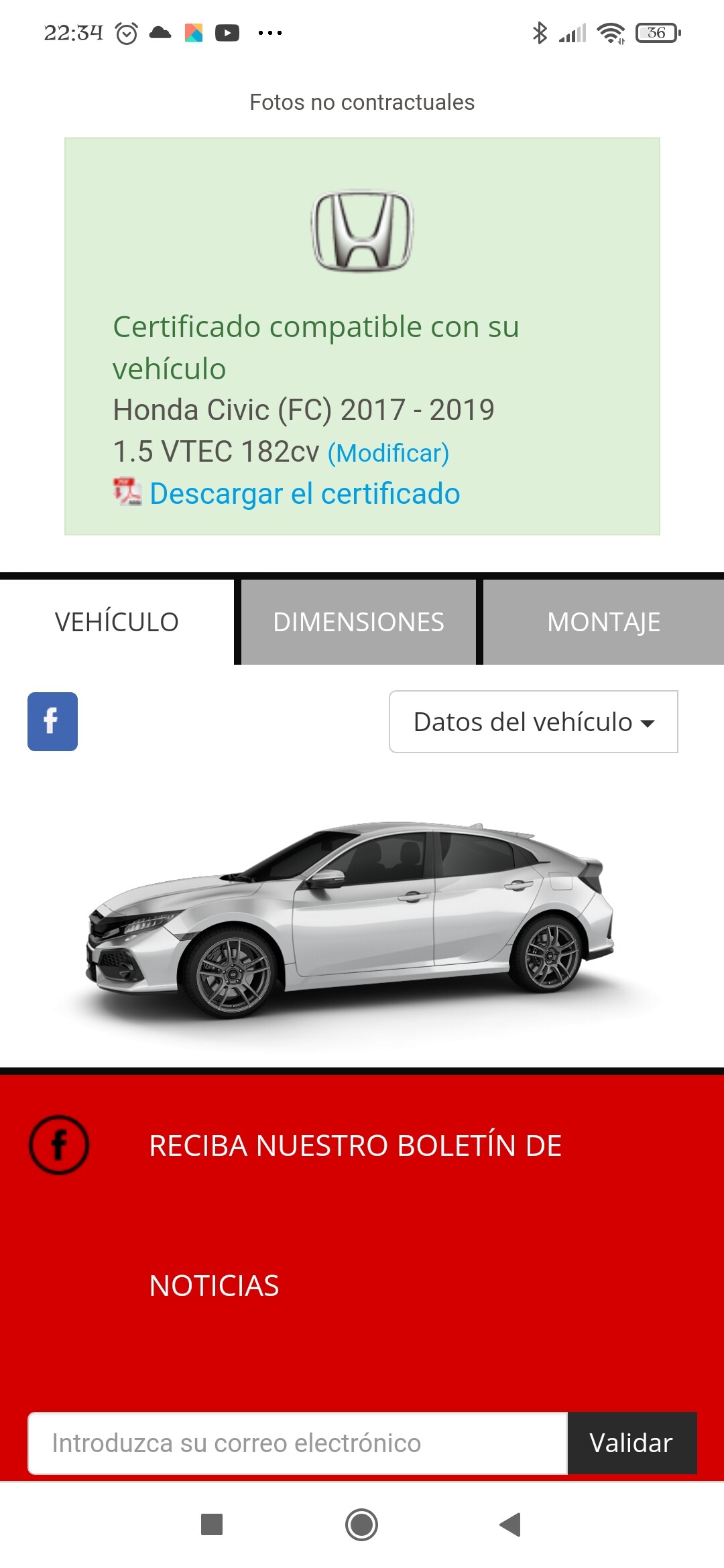Go back with the system back button

click(x=510, y=1524)
